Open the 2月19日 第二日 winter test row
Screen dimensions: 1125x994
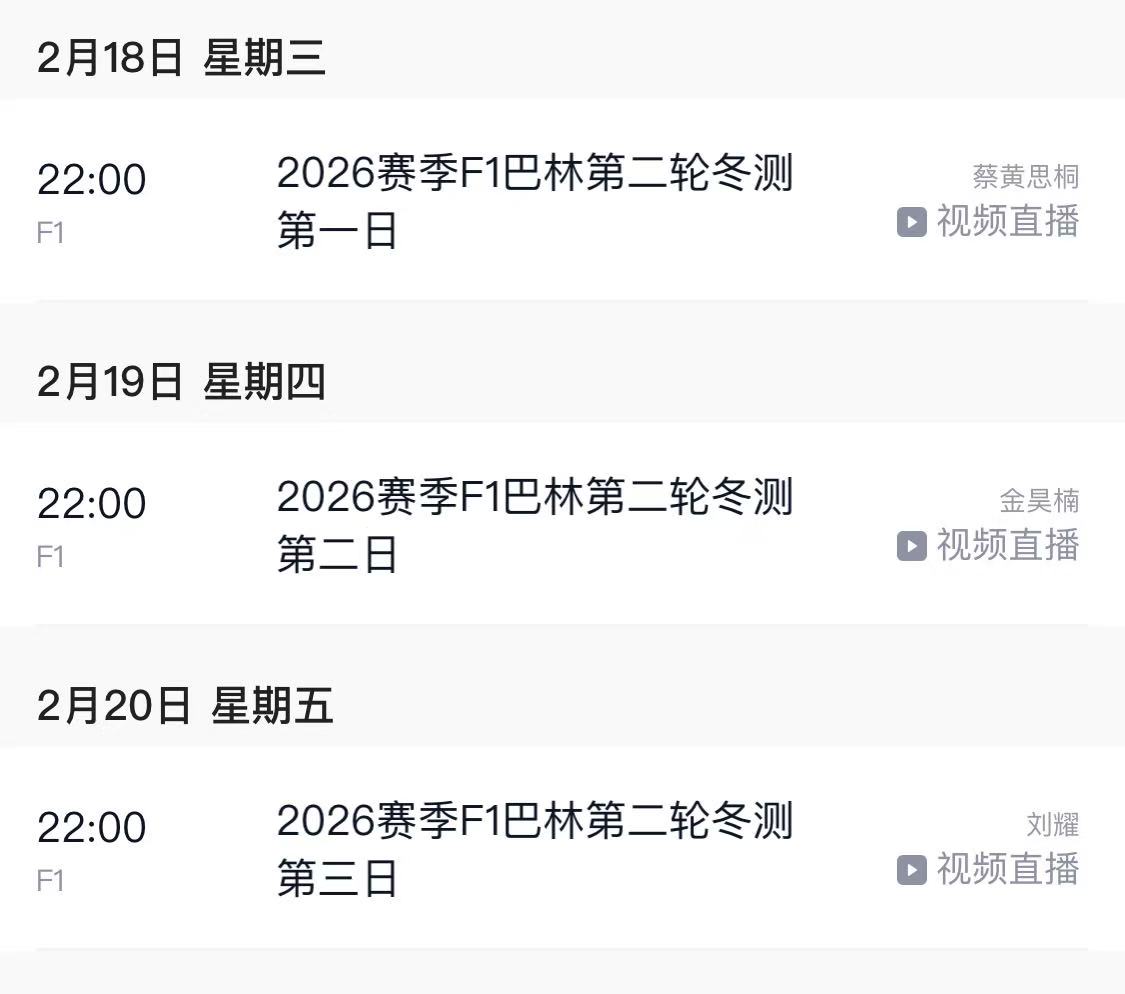click(534, 525)
